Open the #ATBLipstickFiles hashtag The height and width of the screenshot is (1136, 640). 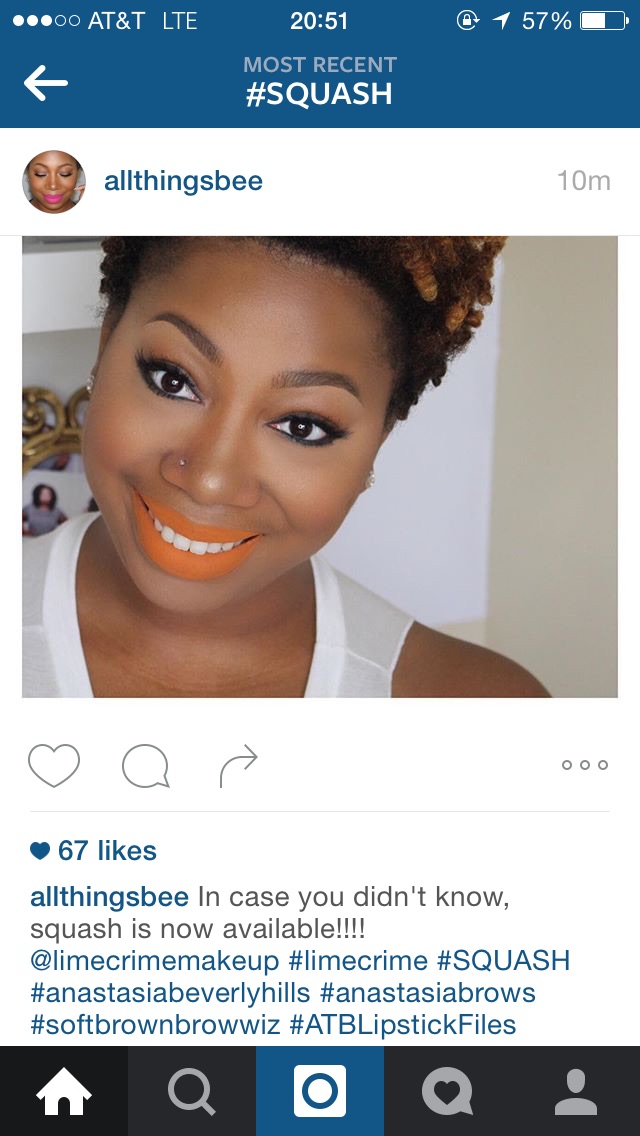(x=402, y=1025)
